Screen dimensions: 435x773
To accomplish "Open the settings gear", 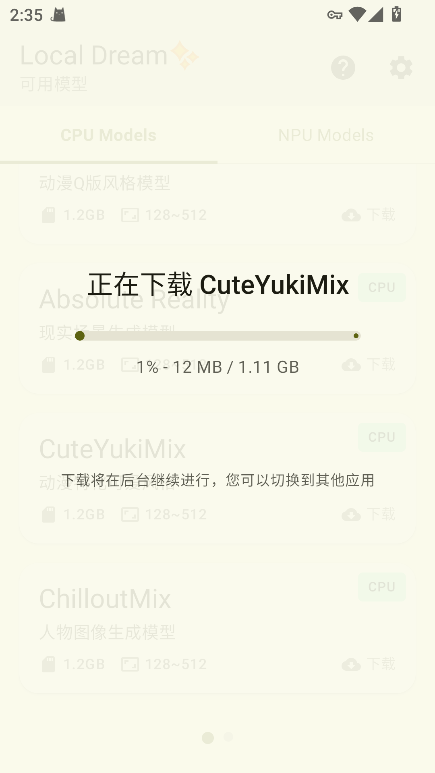I will coord(401,68).
